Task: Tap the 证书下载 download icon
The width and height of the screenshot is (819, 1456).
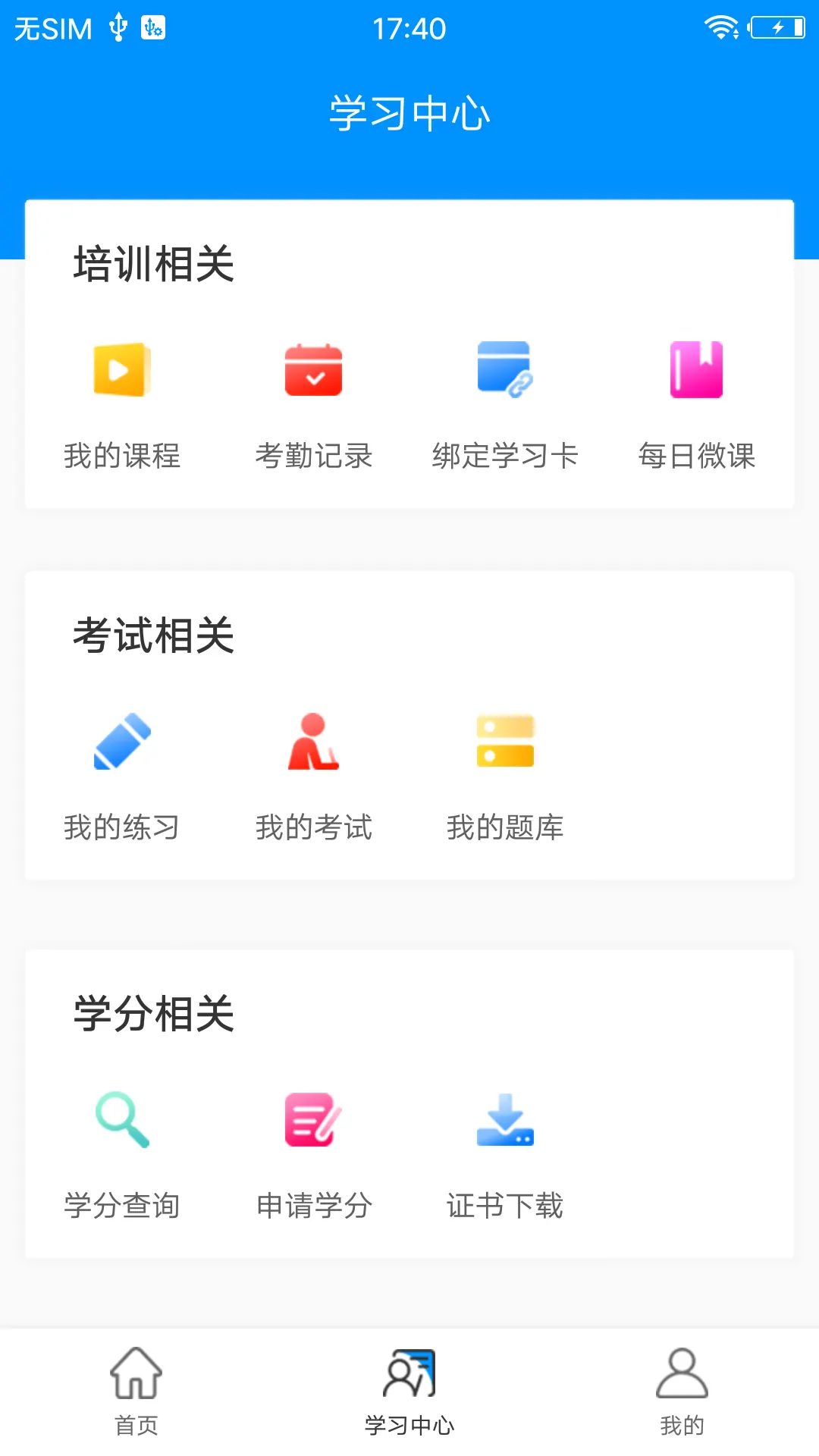Action: [505, 1121]
